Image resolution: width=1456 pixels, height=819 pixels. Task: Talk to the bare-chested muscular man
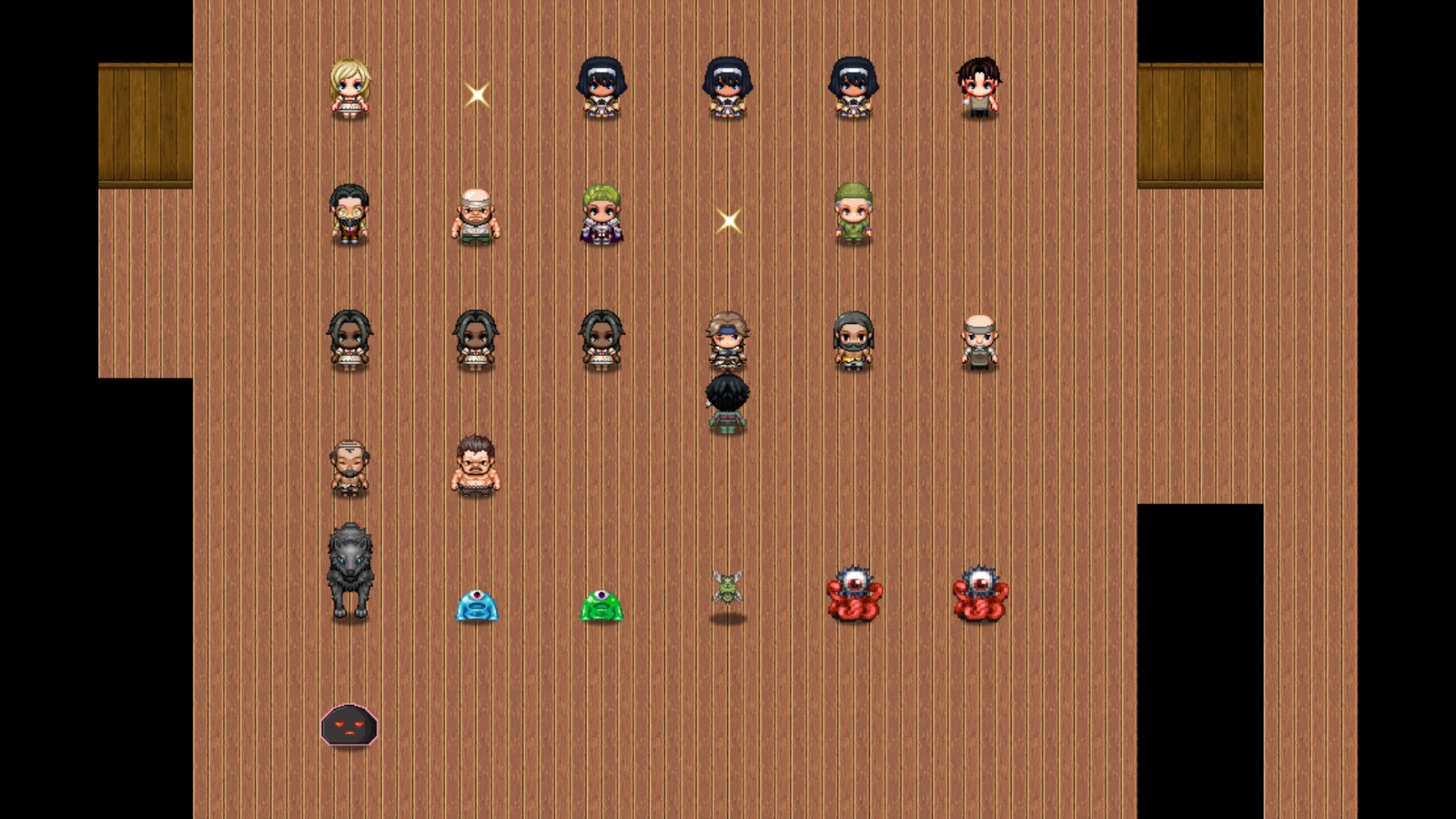[x=475, y=465]
